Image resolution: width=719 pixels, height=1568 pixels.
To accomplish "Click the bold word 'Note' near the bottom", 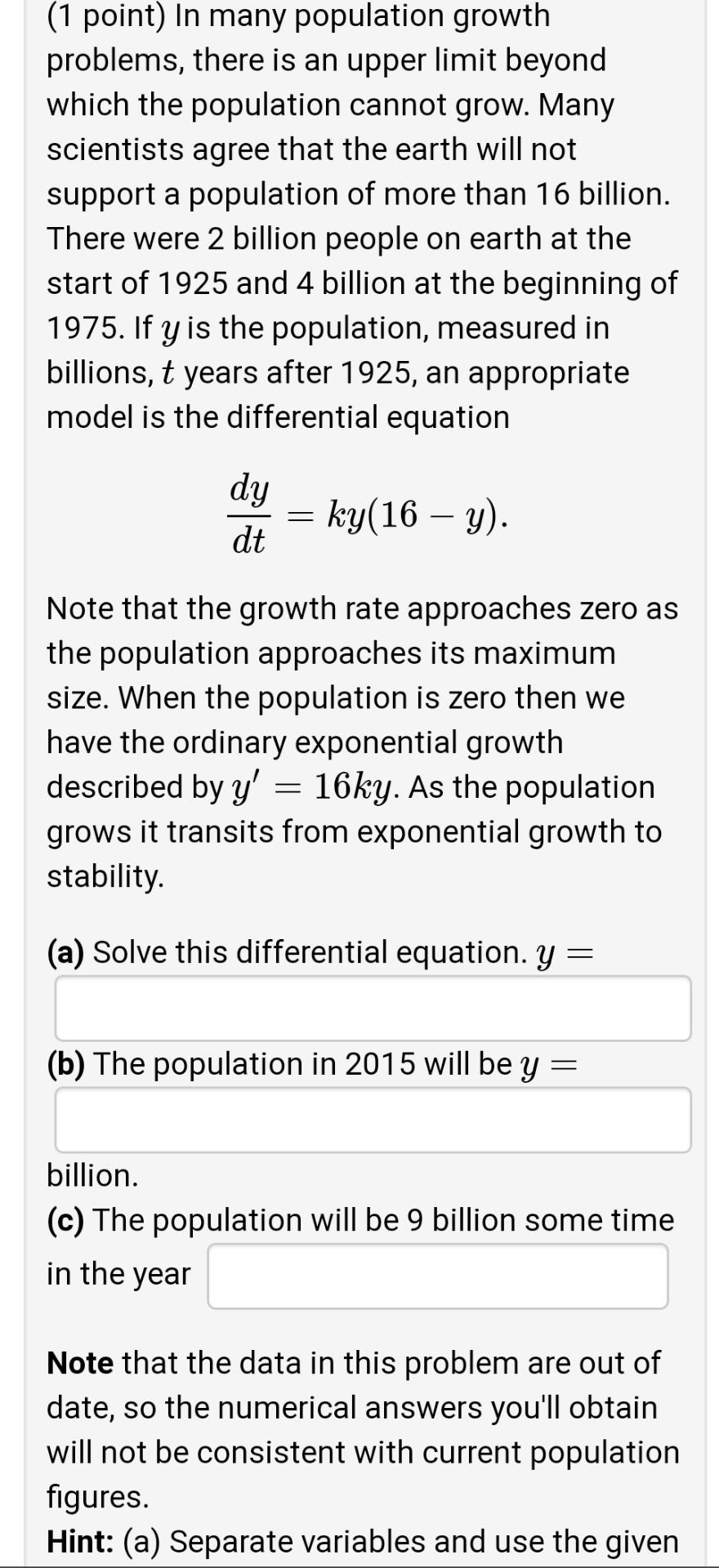I will click(81, 1362).
